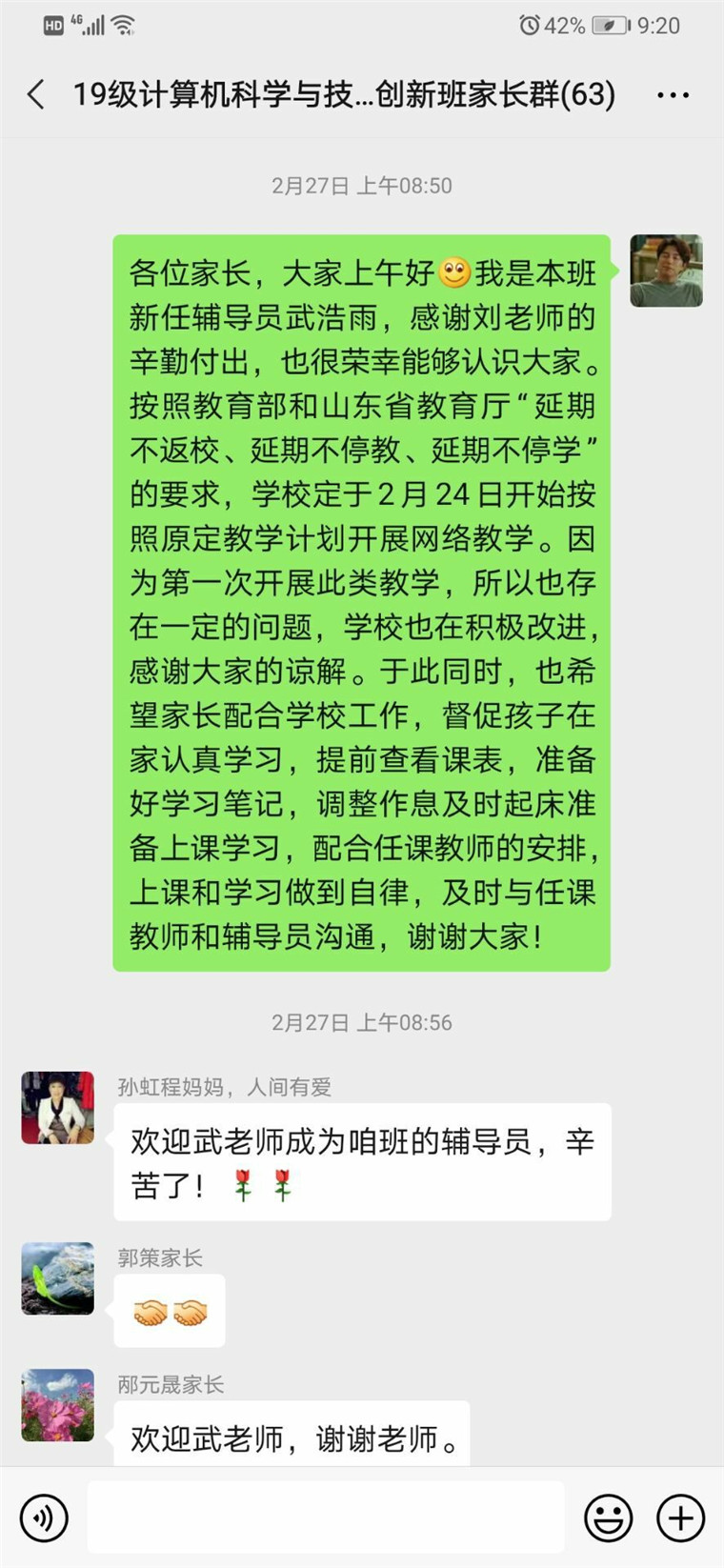Tap the message text field

point(326,1518)
